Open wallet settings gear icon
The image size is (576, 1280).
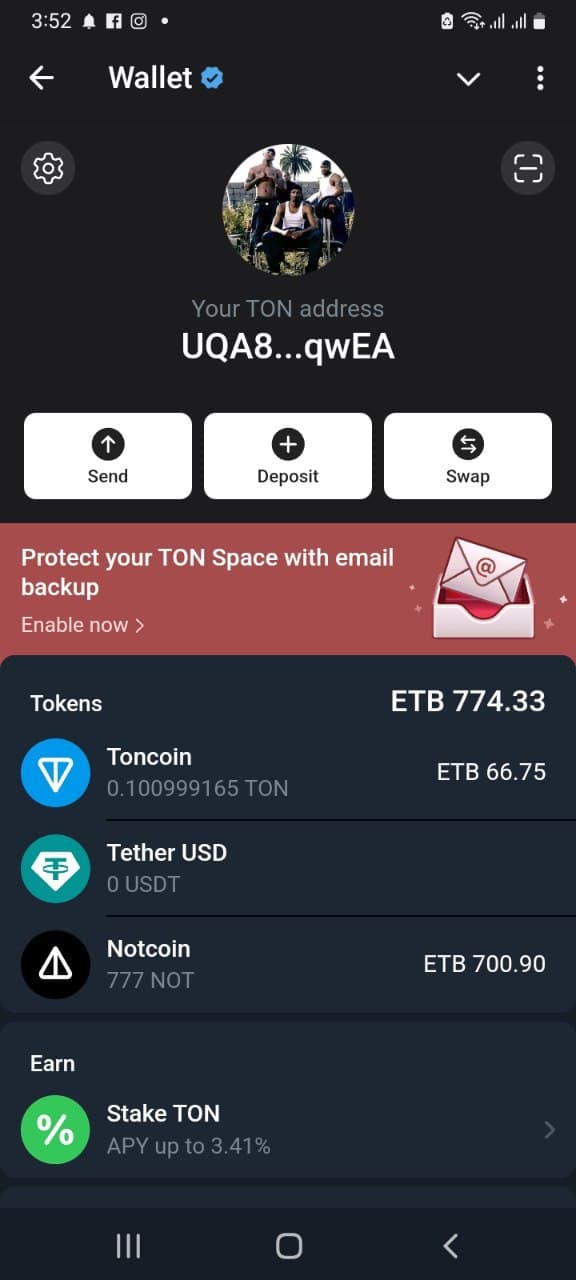[48, 168]
